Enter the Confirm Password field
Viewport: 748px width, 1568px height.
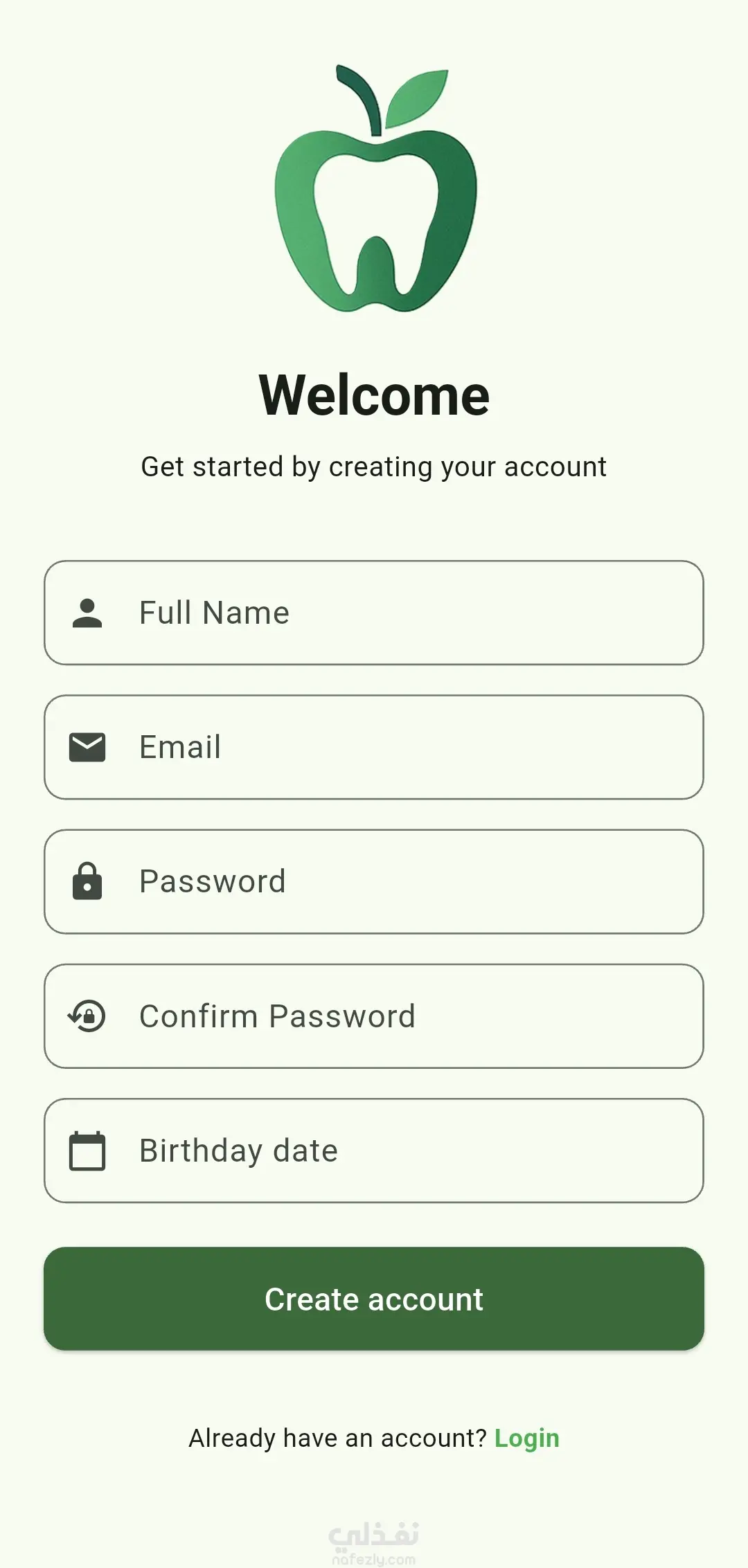click(x=374, y=1016)
